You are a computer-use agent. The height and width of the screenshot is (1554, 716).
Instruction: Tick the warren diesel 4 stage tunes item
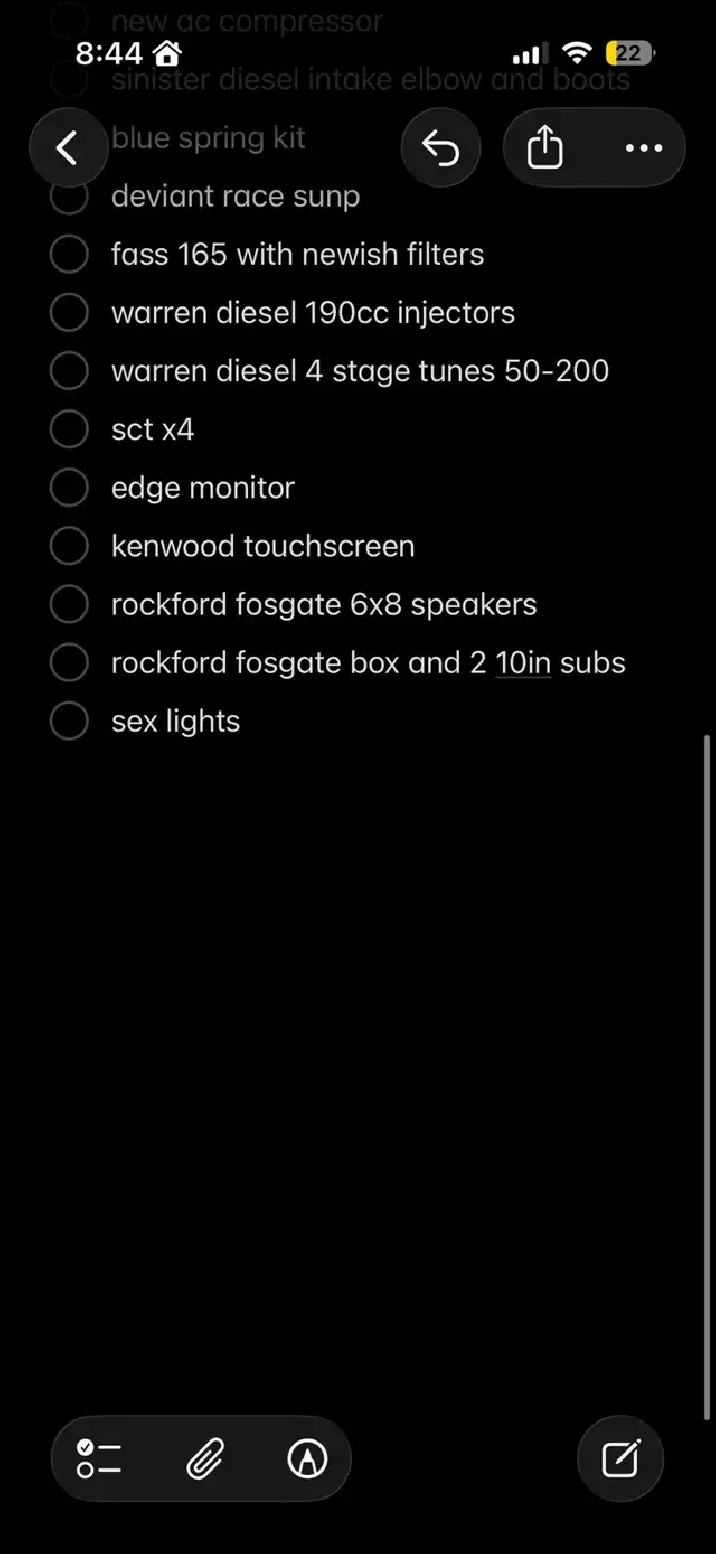tap(69, 371)
